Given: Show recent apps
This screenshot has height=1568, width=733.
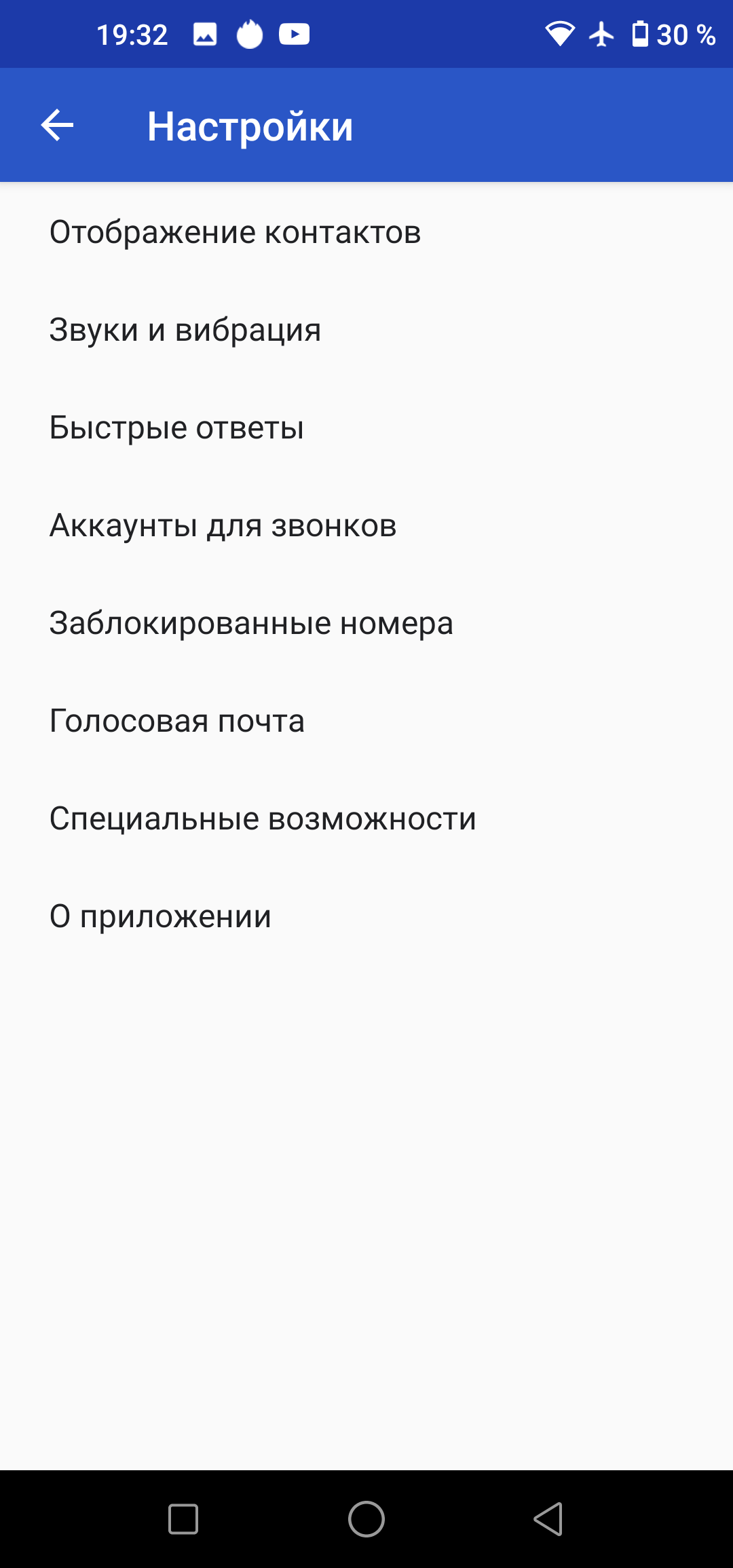Looking at the screenshot, I should (183, 1518).
